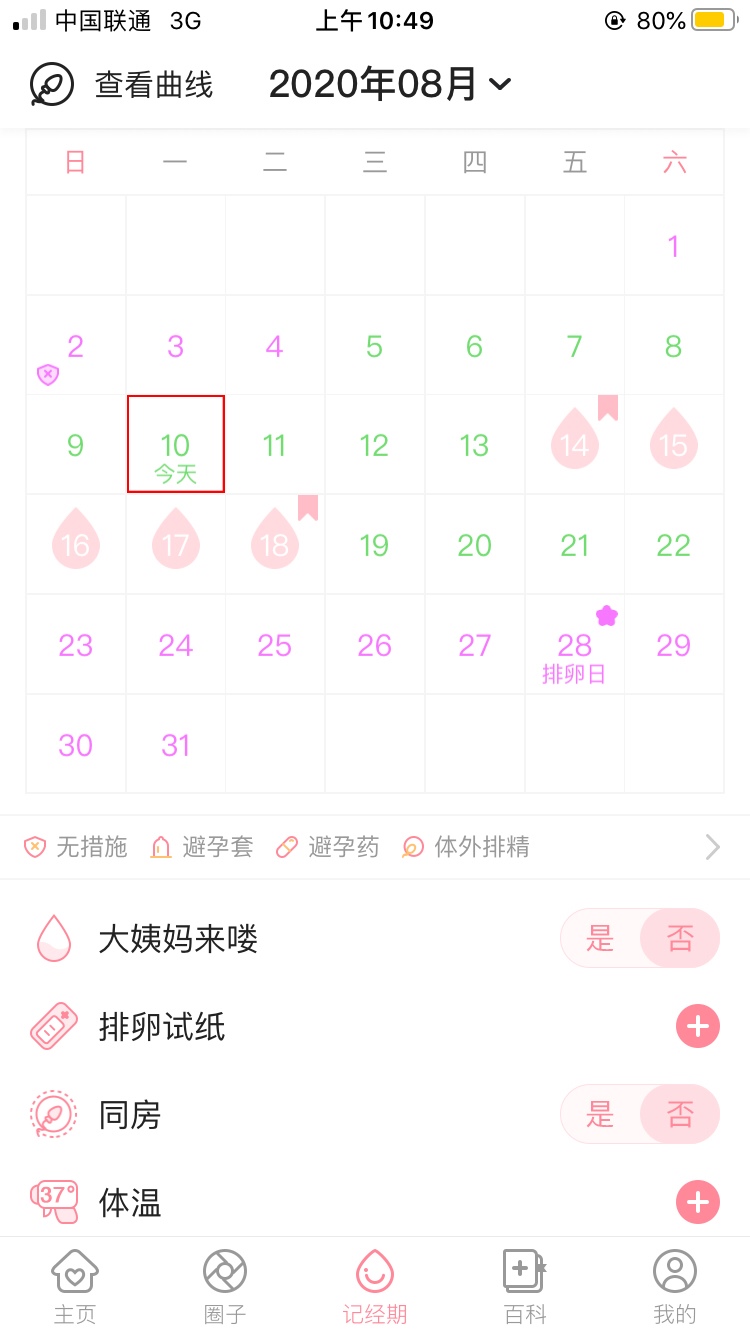Go to the 主页 tab
Screen dimensions: 750x1334
tap(75, 1287)
